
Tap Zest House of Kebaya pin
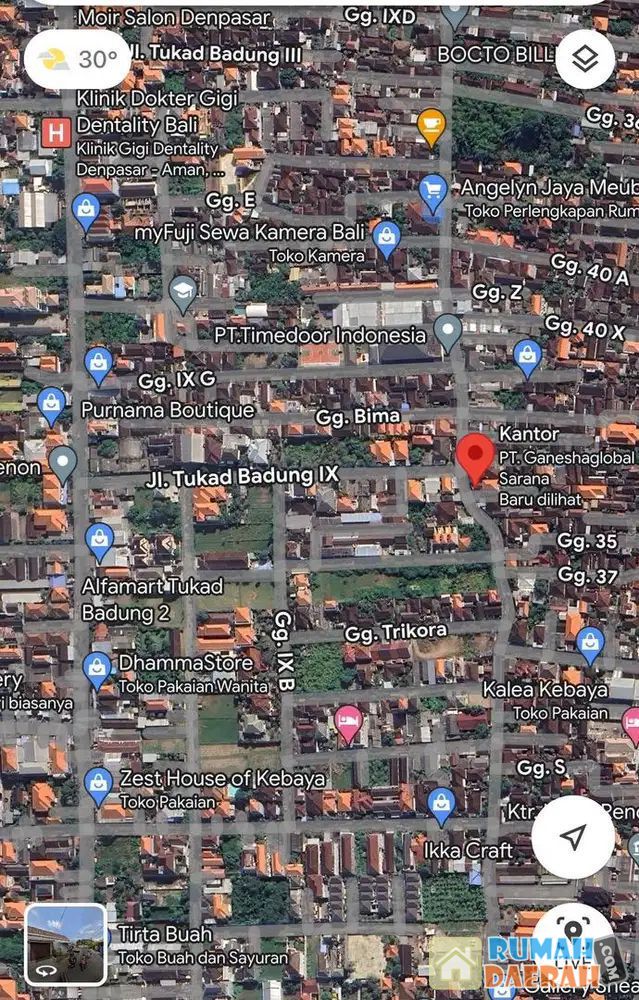pyautogui.click(x=98, y=785)
